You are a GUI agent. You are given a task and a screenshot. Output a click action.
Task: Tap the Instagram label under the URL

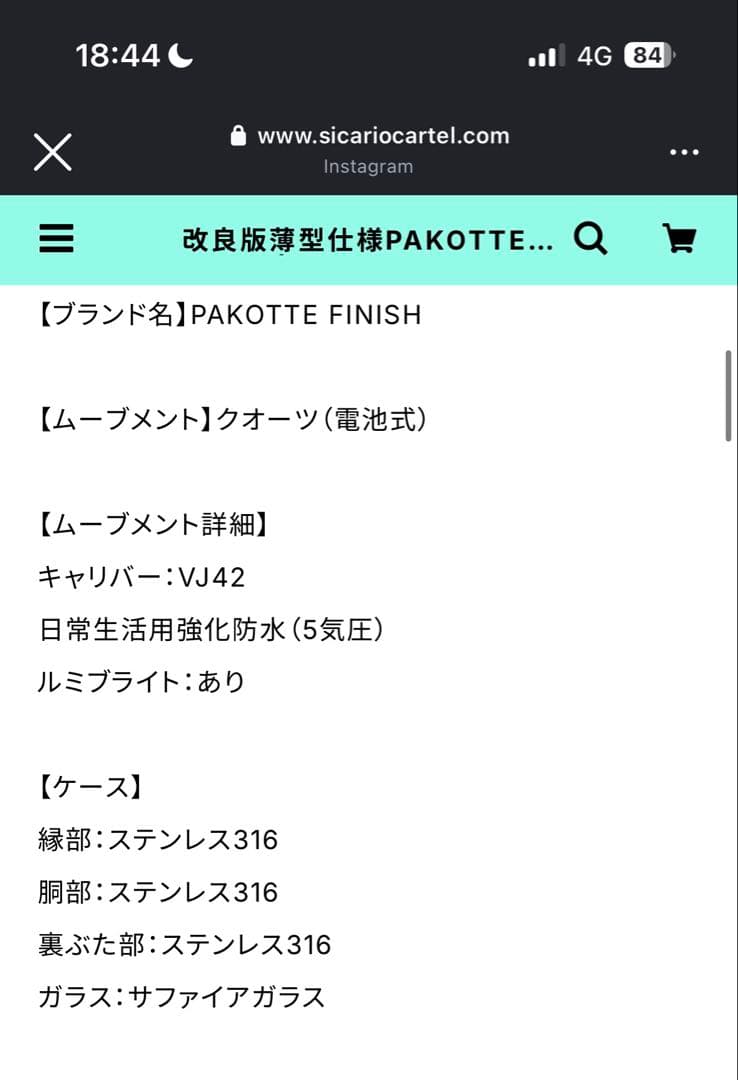pyautogui.click(x=368, y=166)
